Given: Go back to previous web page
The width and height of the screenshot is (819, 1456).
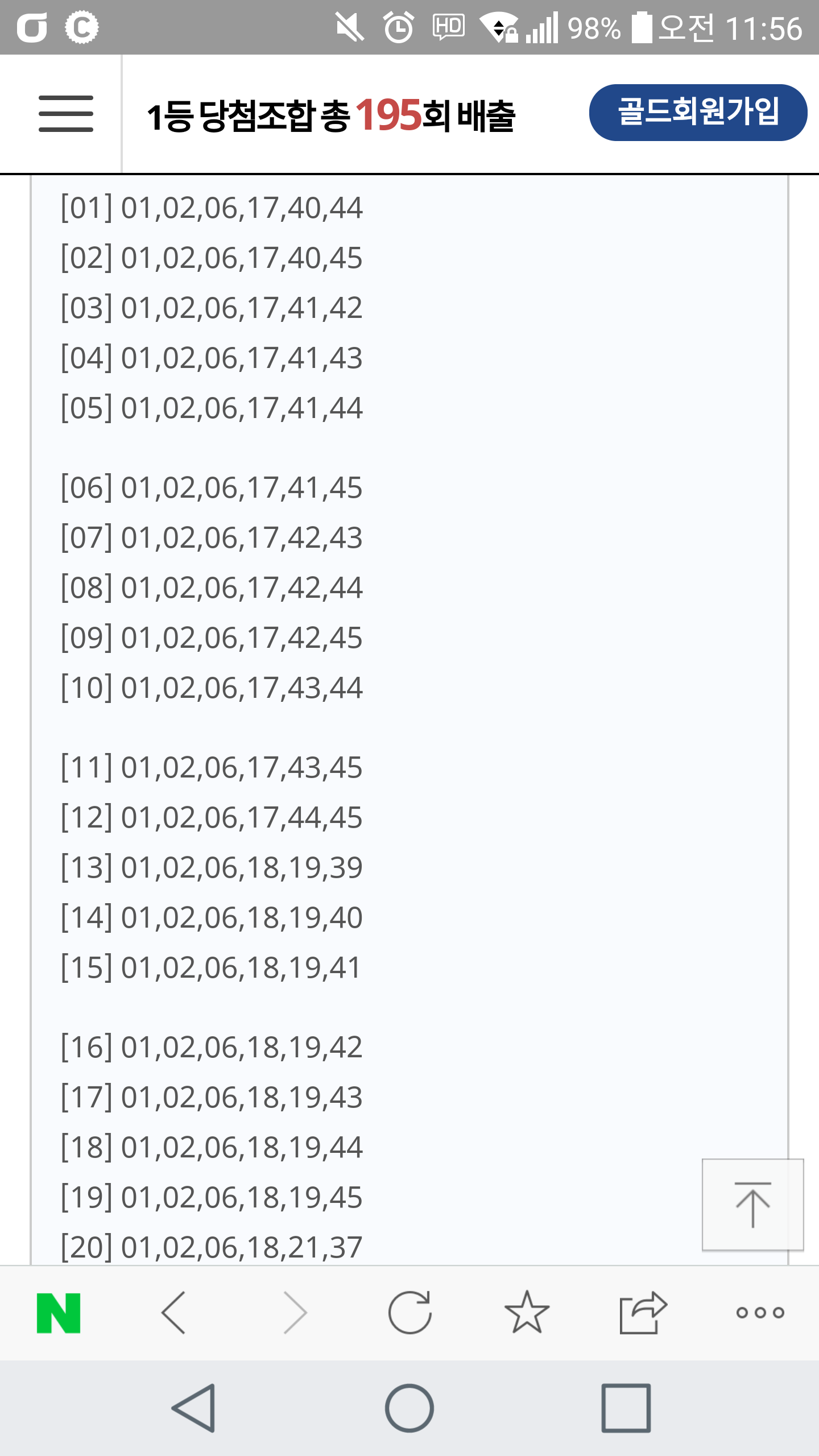Looking at the screenshot, I should [x=174, y=1313].
